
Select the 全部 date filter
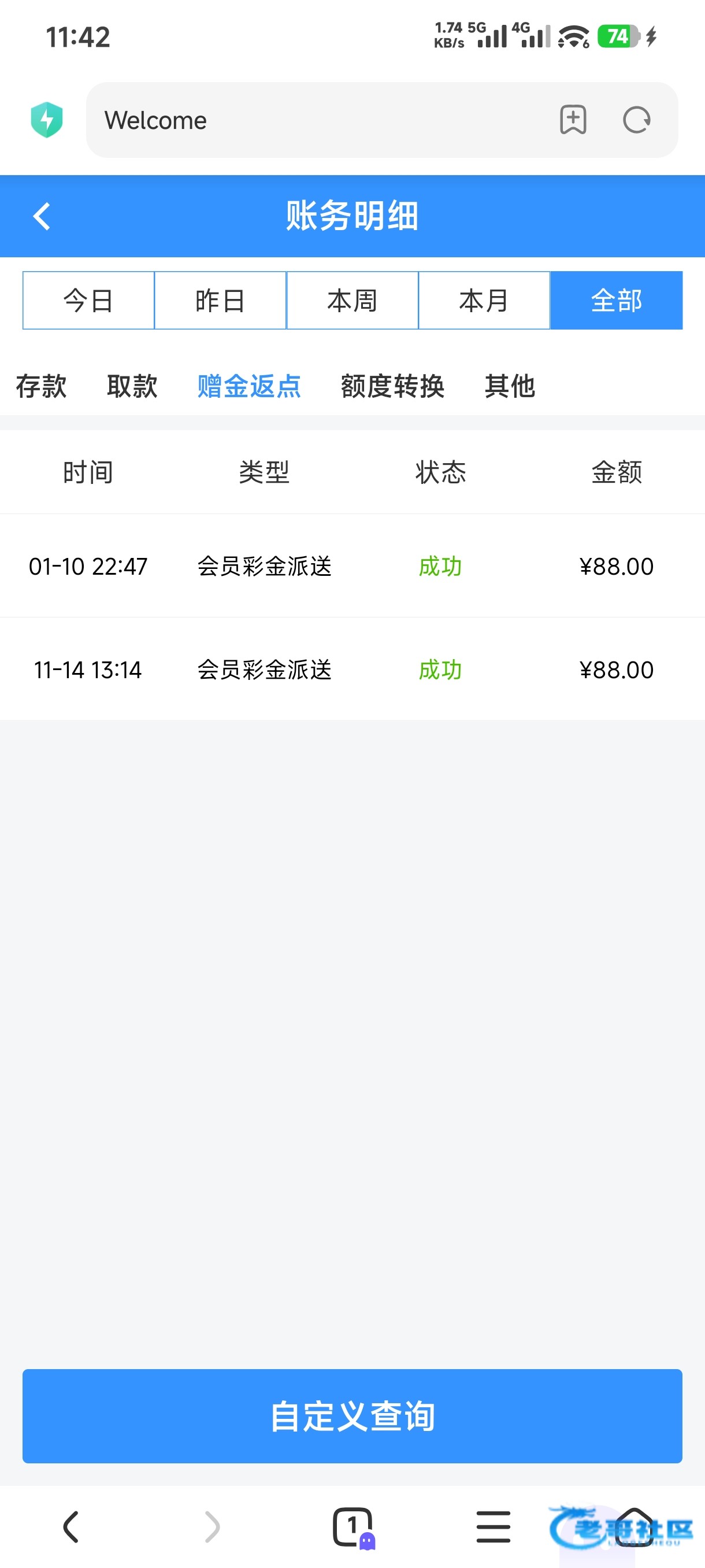[616, 301]
